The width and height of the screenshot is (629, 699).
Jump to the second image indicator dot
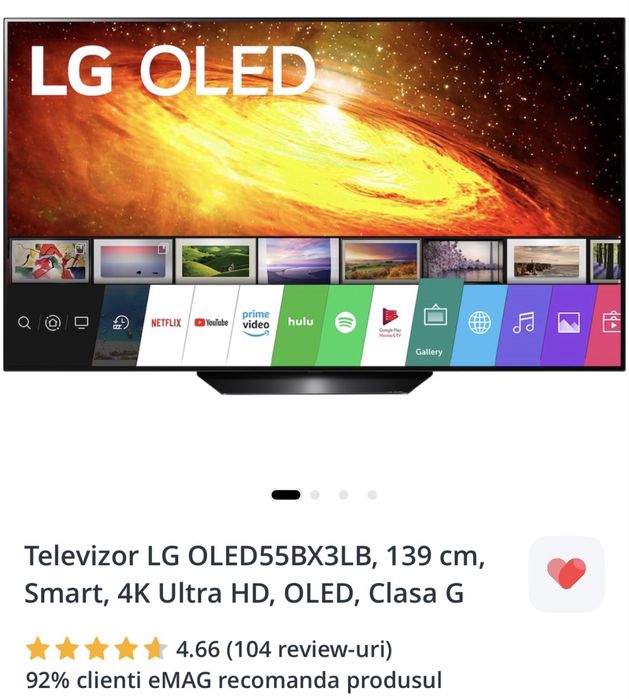point(315,494)
